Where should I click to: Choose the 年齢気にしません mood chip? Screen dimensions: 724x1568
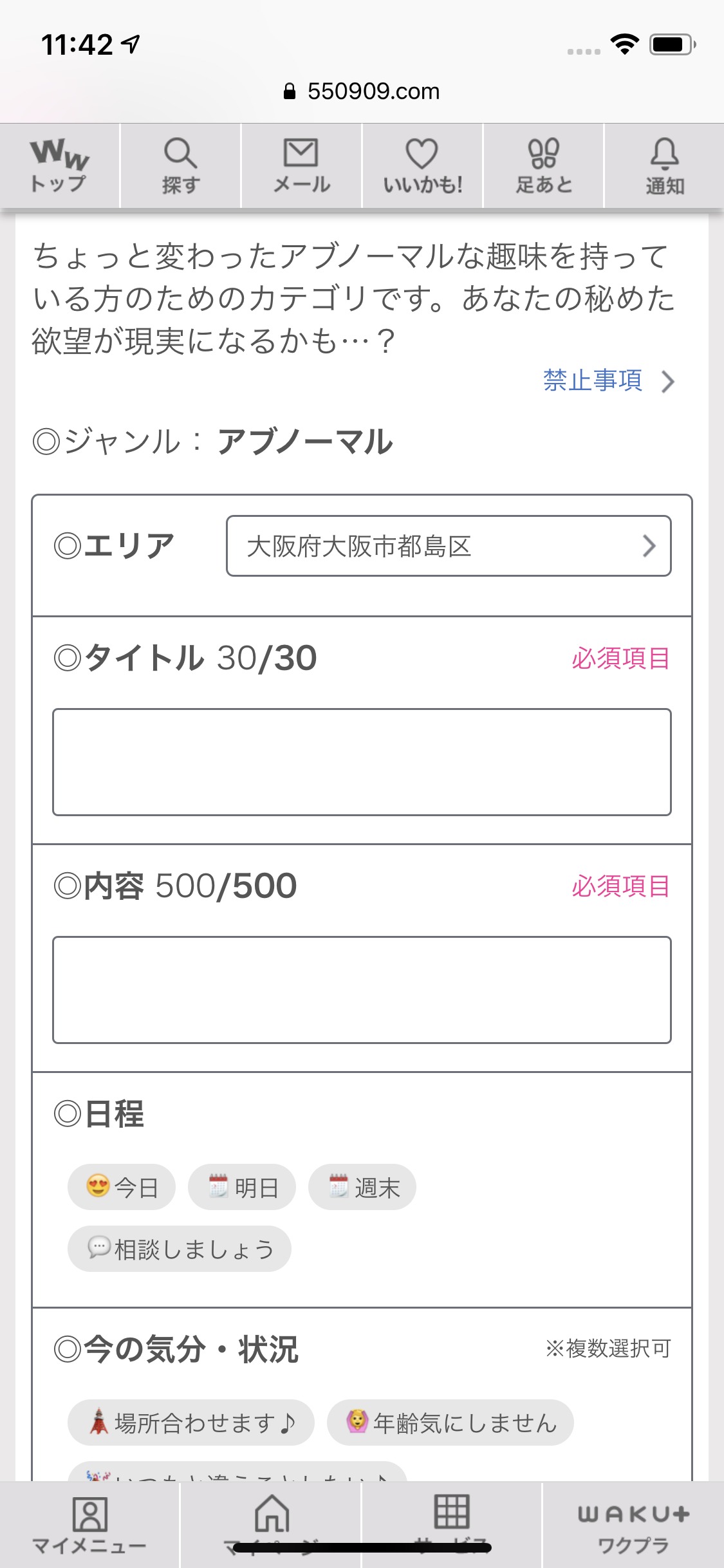[450, 1423]
